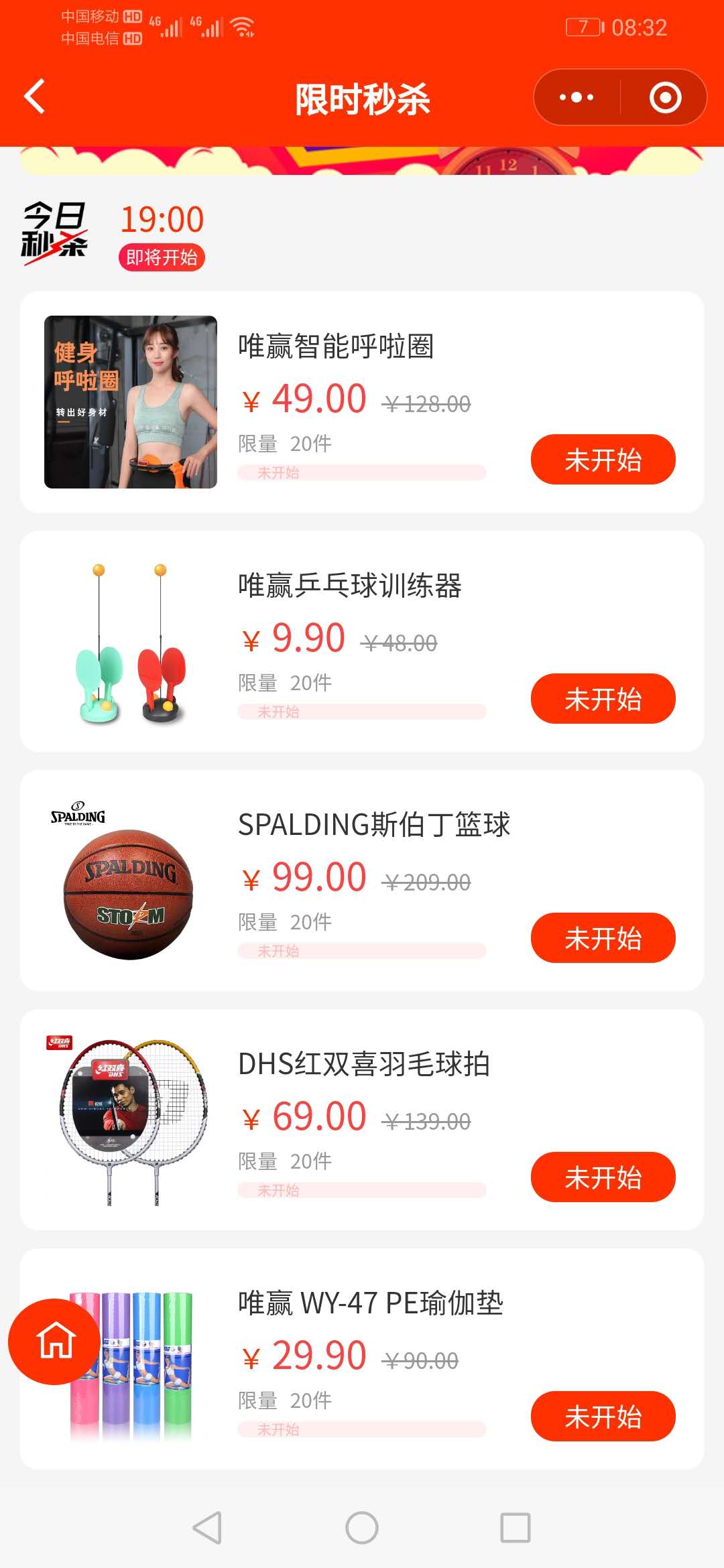View the 唯赢乒乓球训练器 product
This screenshot has height=1568, width=724.
point(349,586)
